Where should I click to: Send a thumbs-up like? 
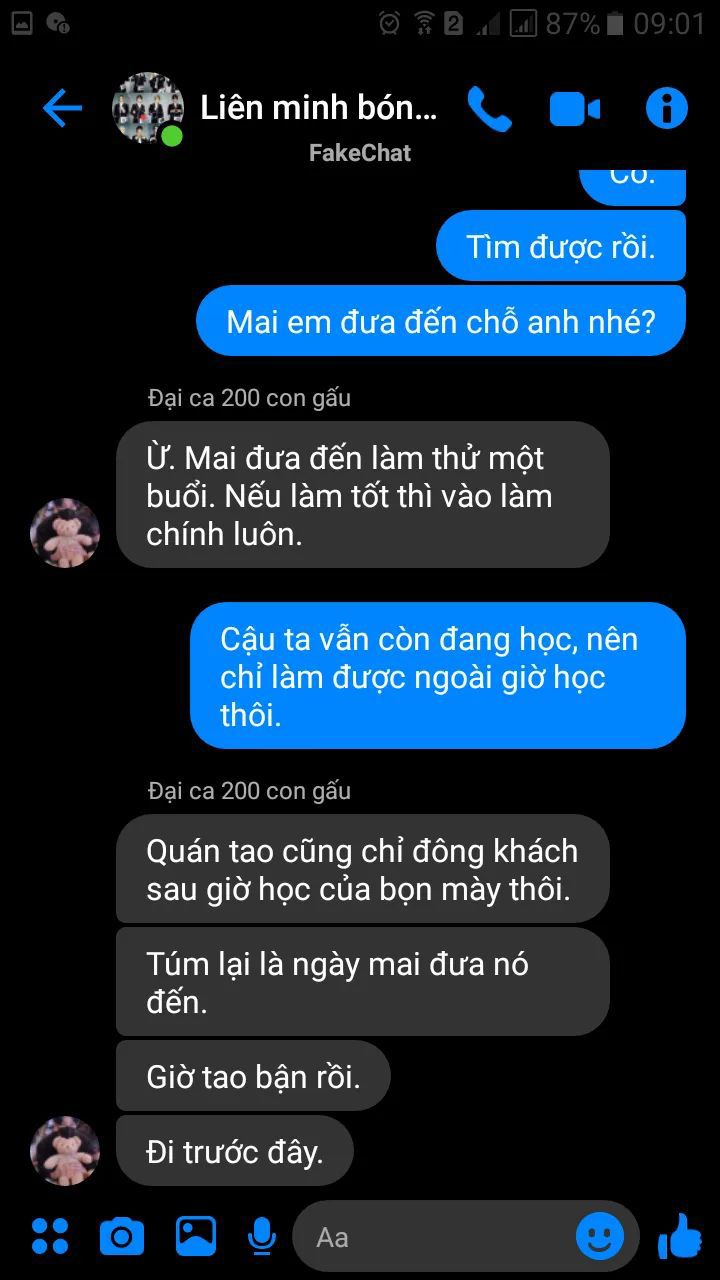click(x=680, y=1237)
